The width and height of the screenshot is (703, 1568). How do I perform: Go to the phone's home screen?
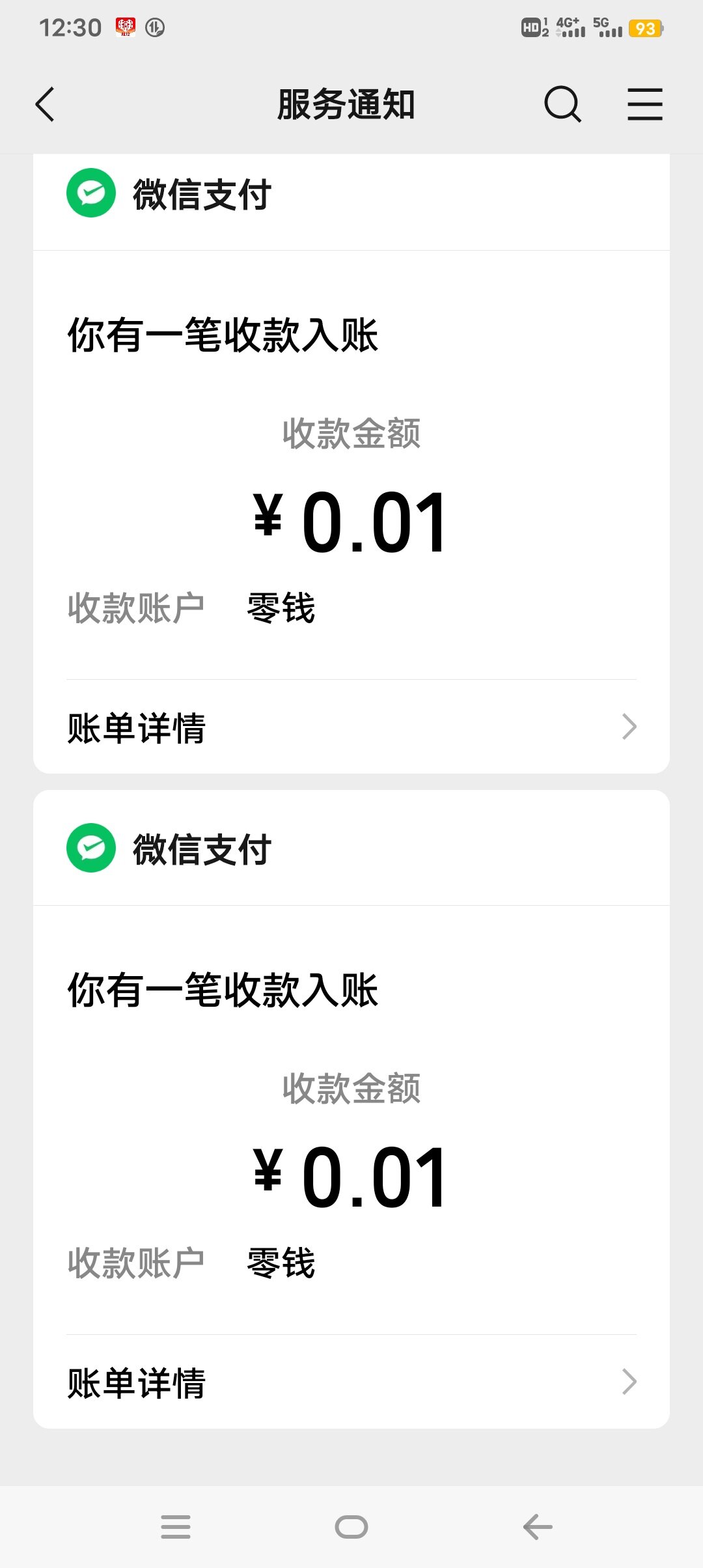(351, 1527)
